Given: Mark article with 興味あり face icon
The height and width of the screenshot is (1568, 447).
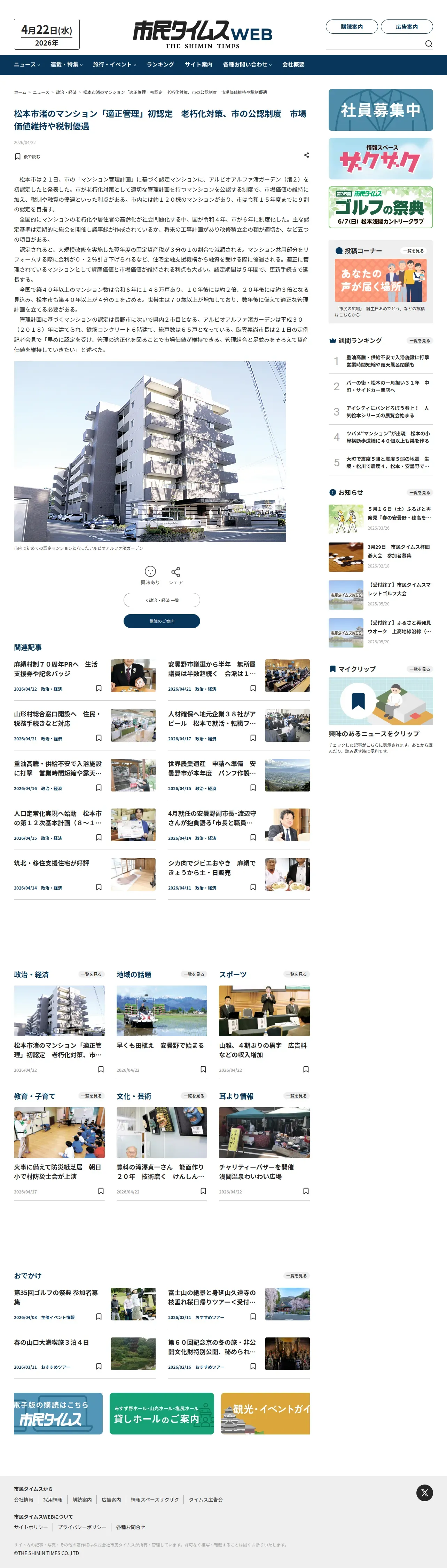Looking at the screenshot, I should [x=150, y=574].
